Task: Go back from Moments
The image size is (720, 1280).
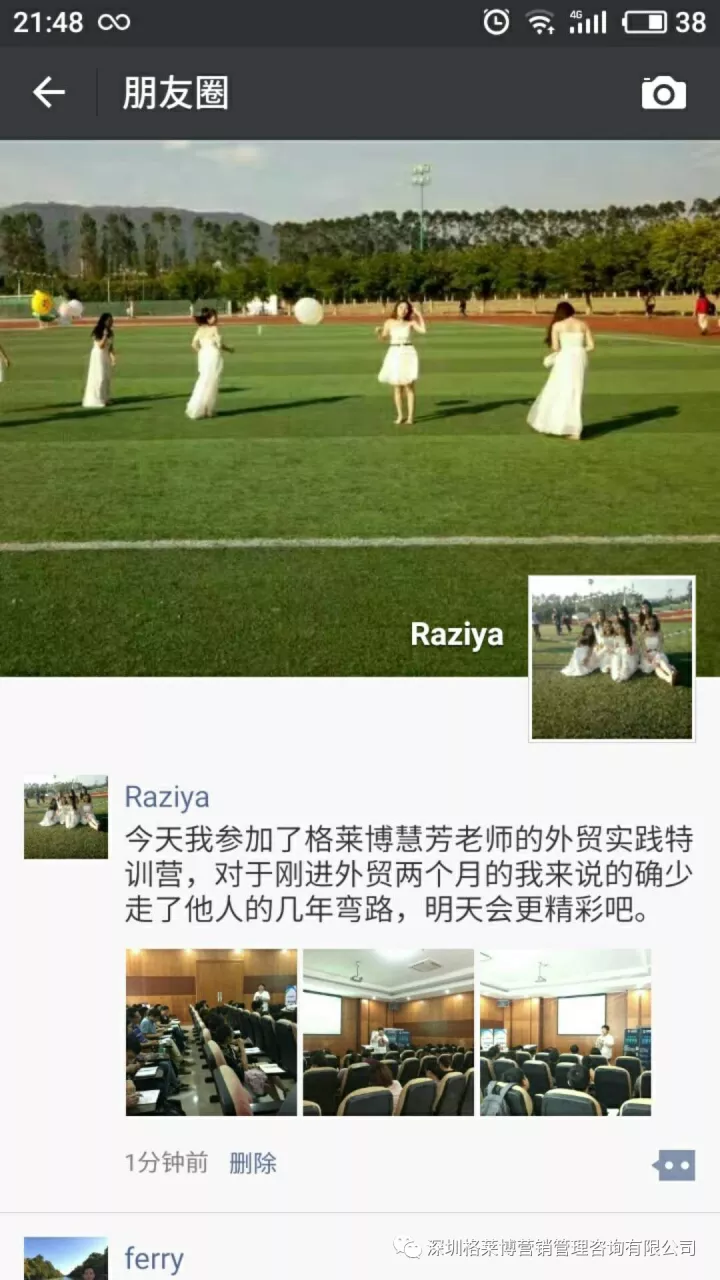Action: coord(48,93)
